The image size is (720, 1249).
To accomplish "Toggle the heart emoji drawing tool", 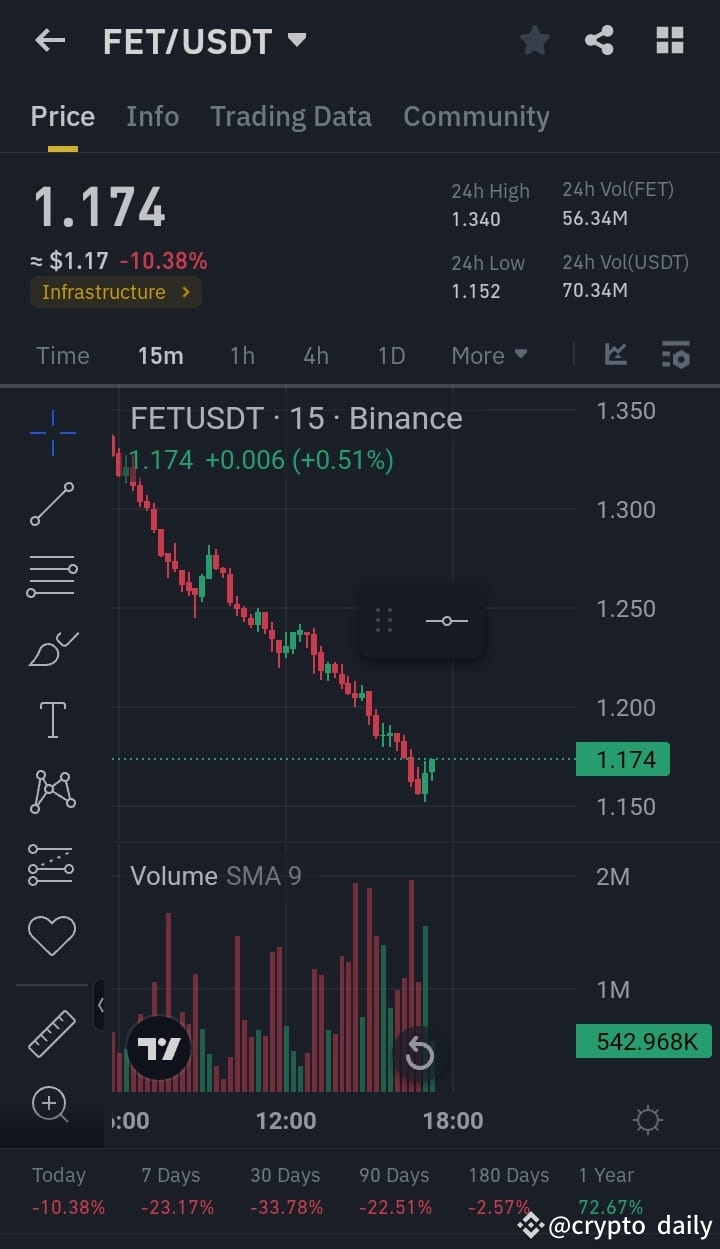I will coord(52,935).
